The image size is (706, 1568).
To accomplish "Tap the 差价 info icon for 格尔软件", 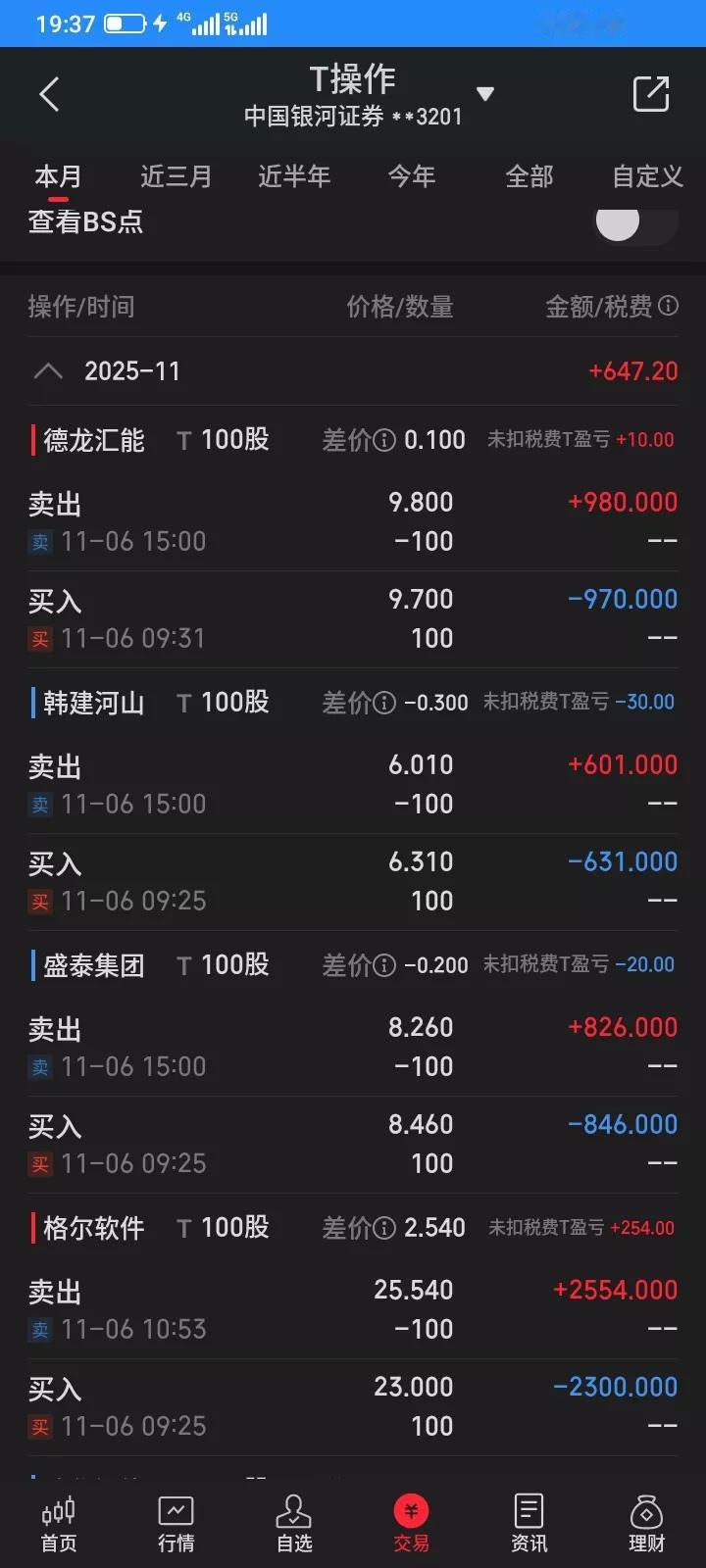I will (382, 1228).
